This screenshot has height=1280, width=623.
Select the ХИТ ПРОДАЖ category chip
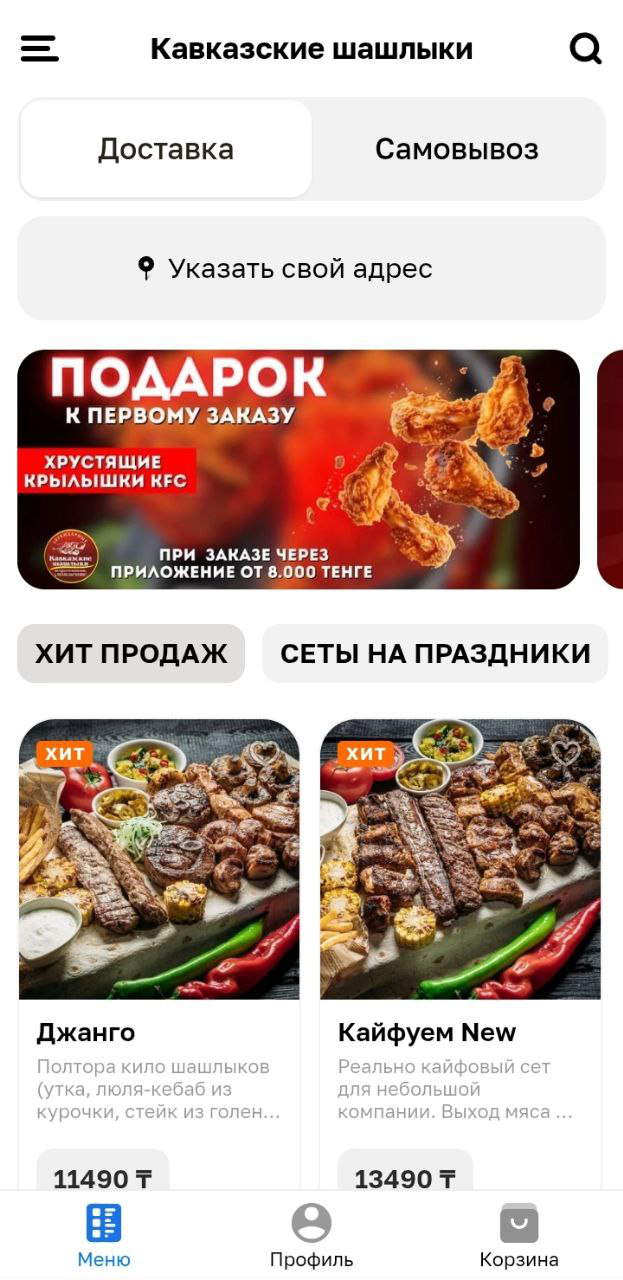(131, 654)
